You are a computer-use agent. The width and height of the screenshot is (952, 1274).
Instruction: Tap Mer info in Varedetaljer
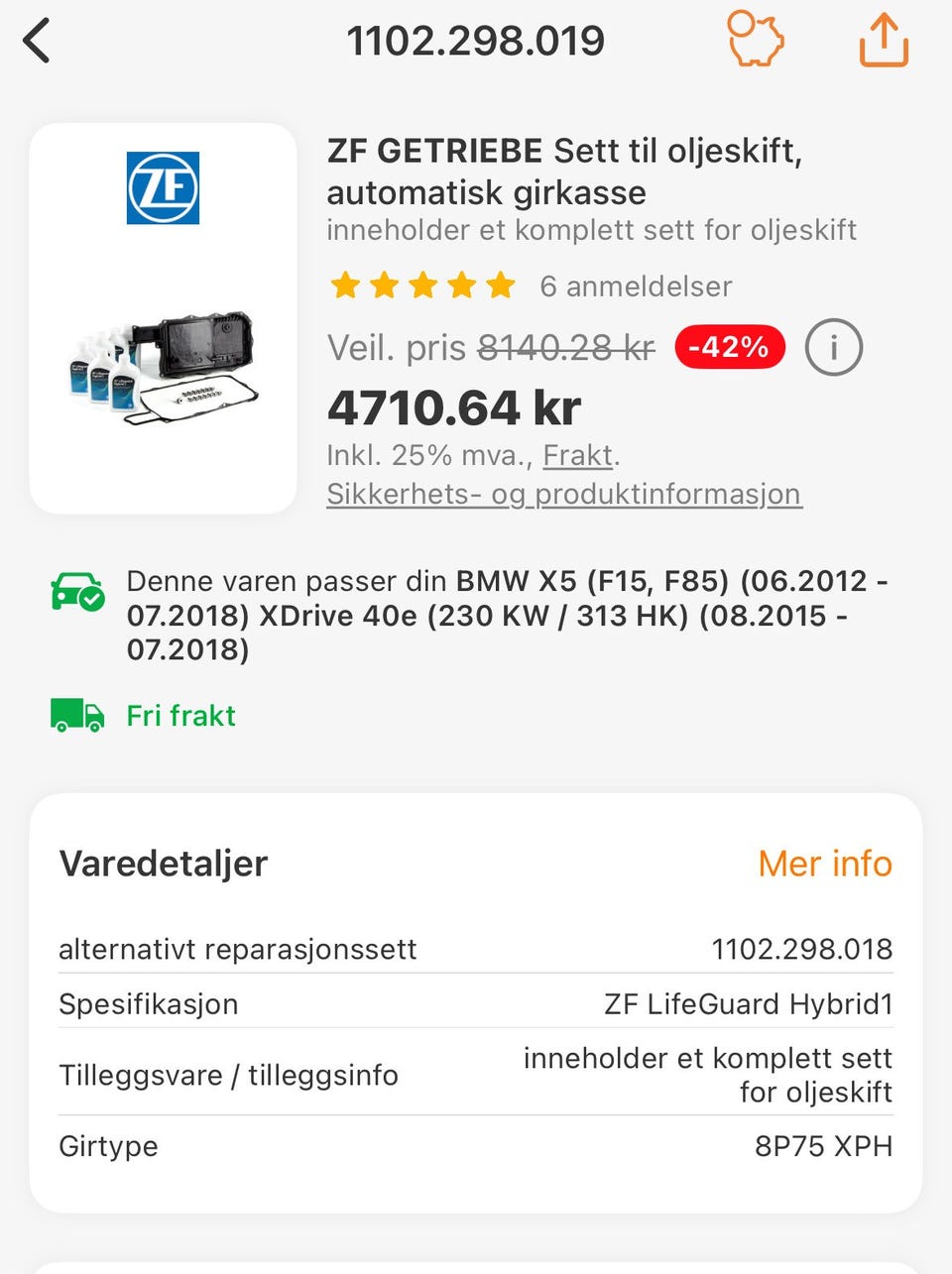(x=825, y=864)
